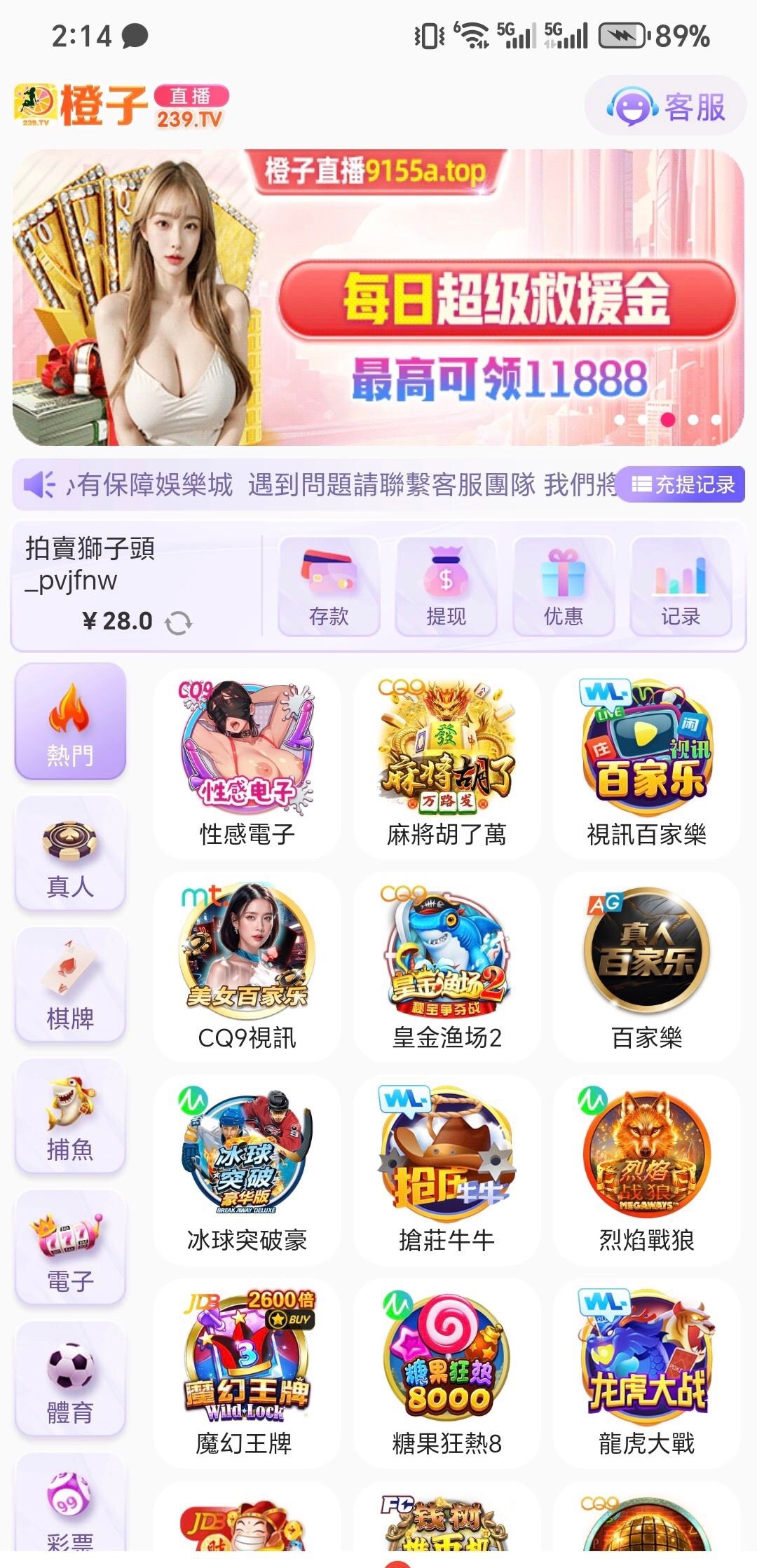Open the AG 百家樂 game
Image resolution: width=757 pixels, height=1568 pixels.
(x=646, y=966)
